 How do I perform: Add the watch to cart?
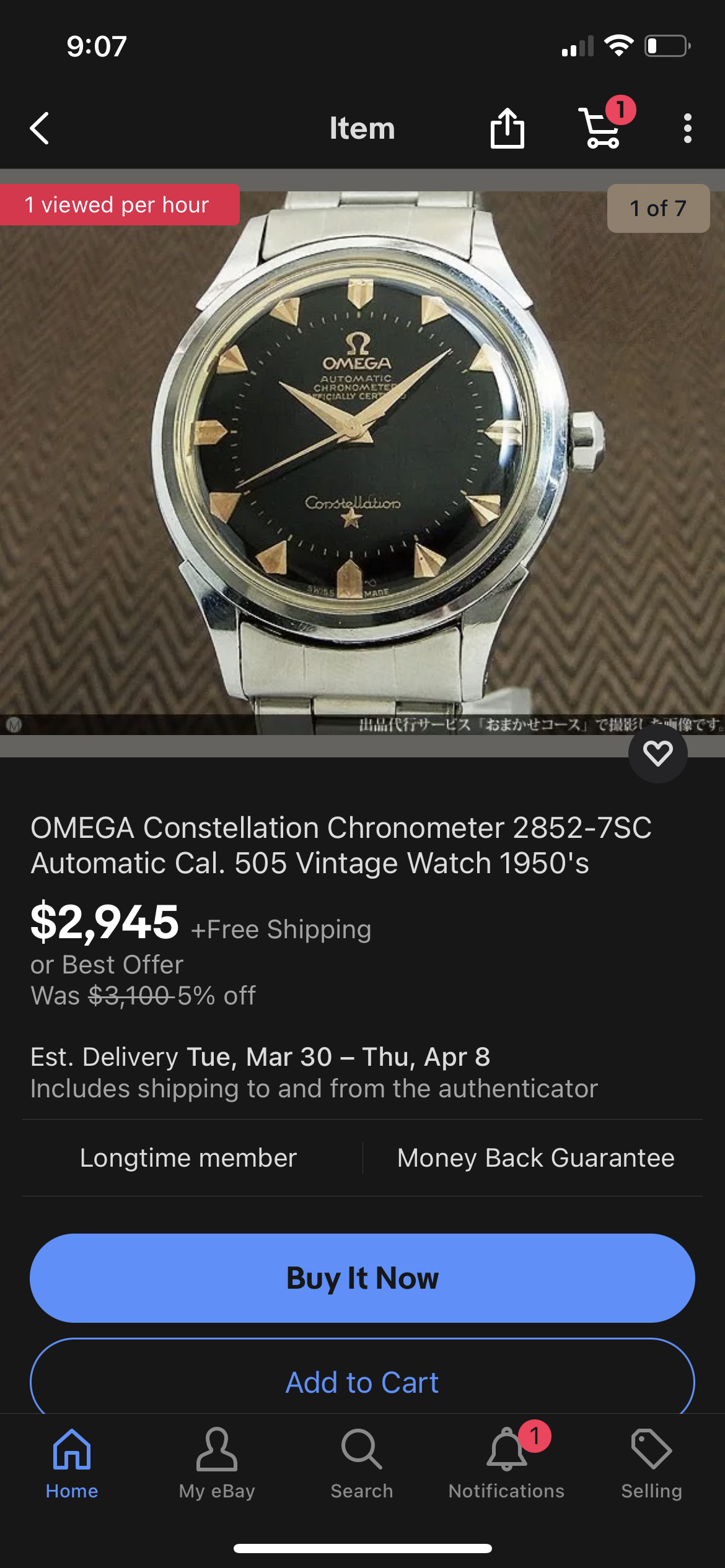pos(362,1382)
